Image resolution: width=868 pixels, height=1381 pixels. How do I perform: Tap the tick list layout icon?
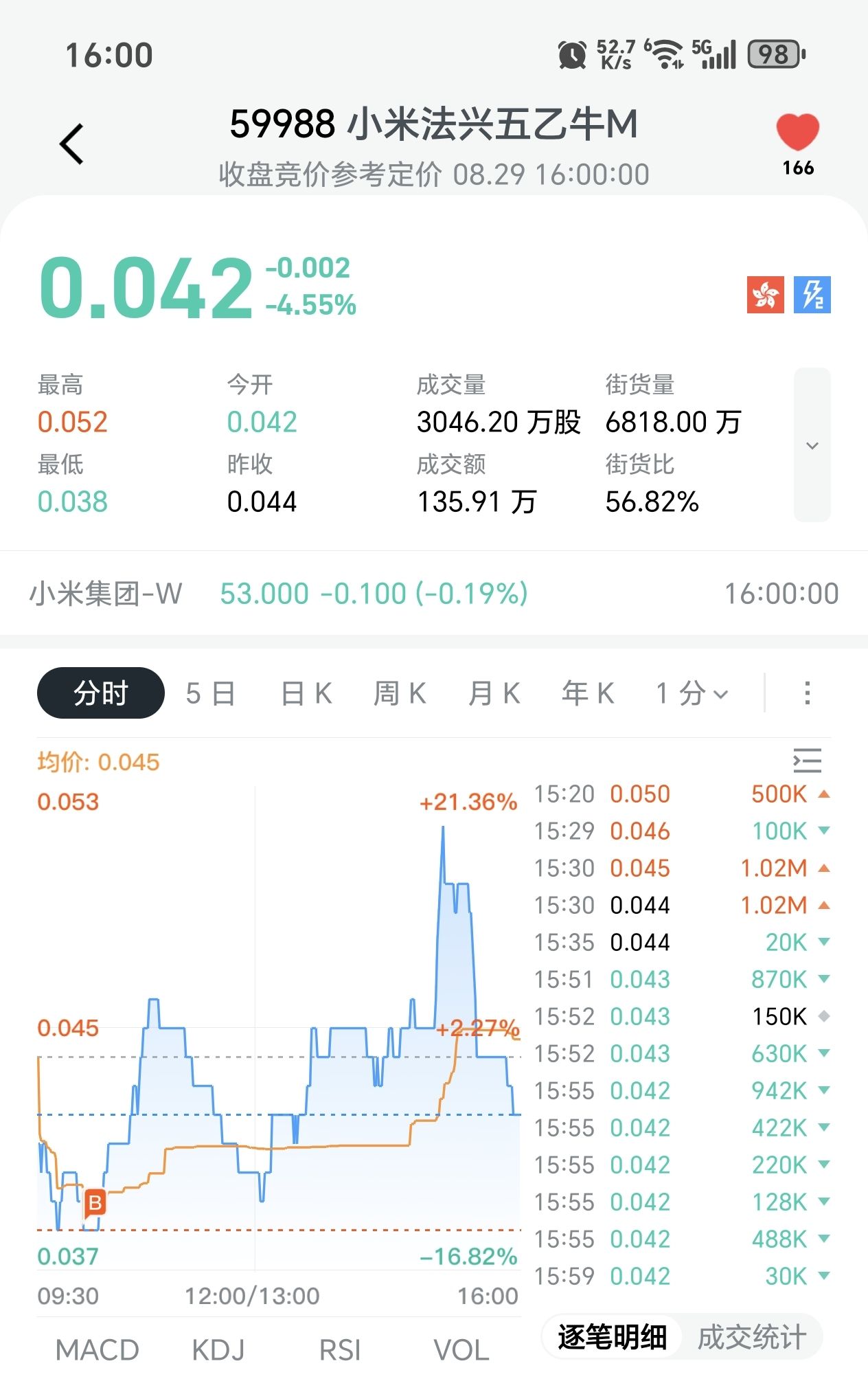coord(808,761)
